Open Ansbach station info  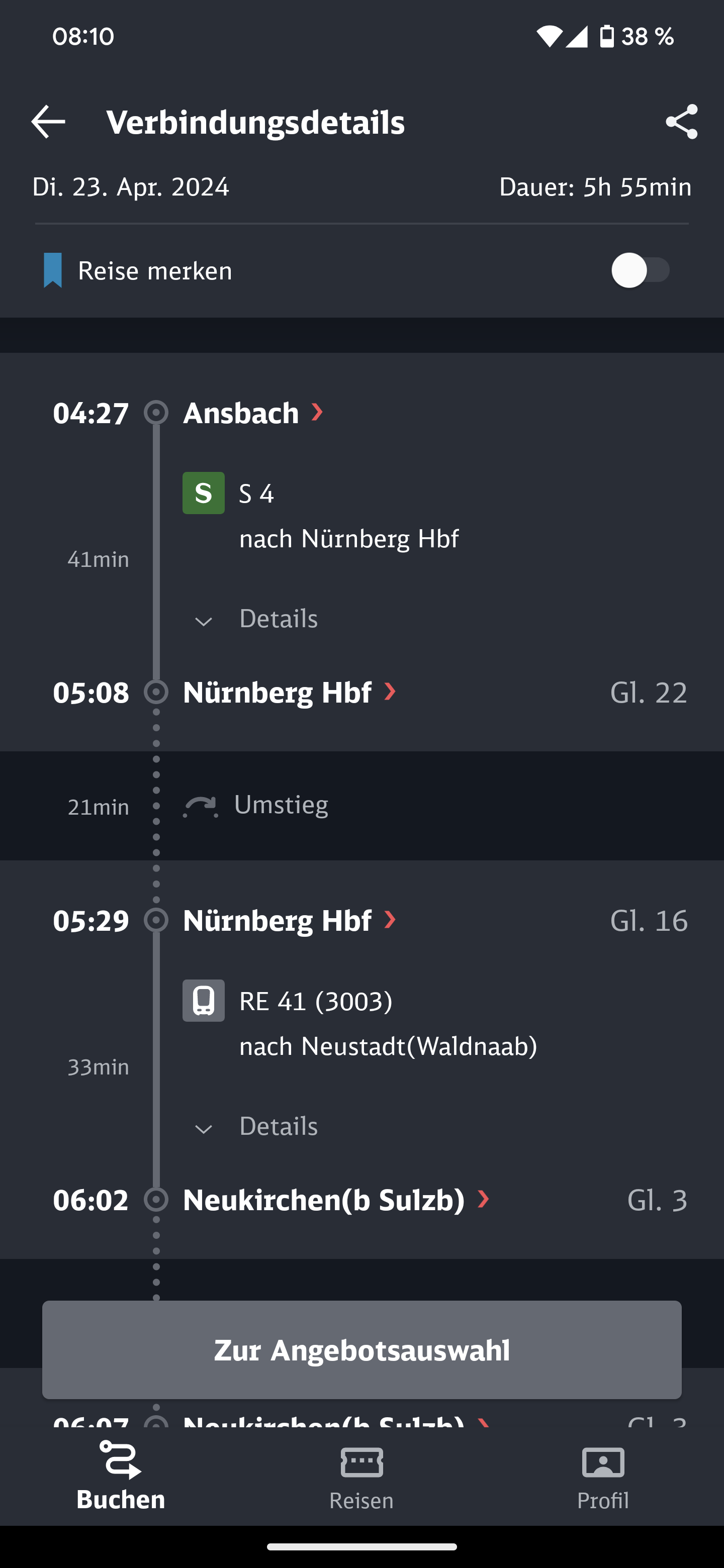[x=253, y=413]
